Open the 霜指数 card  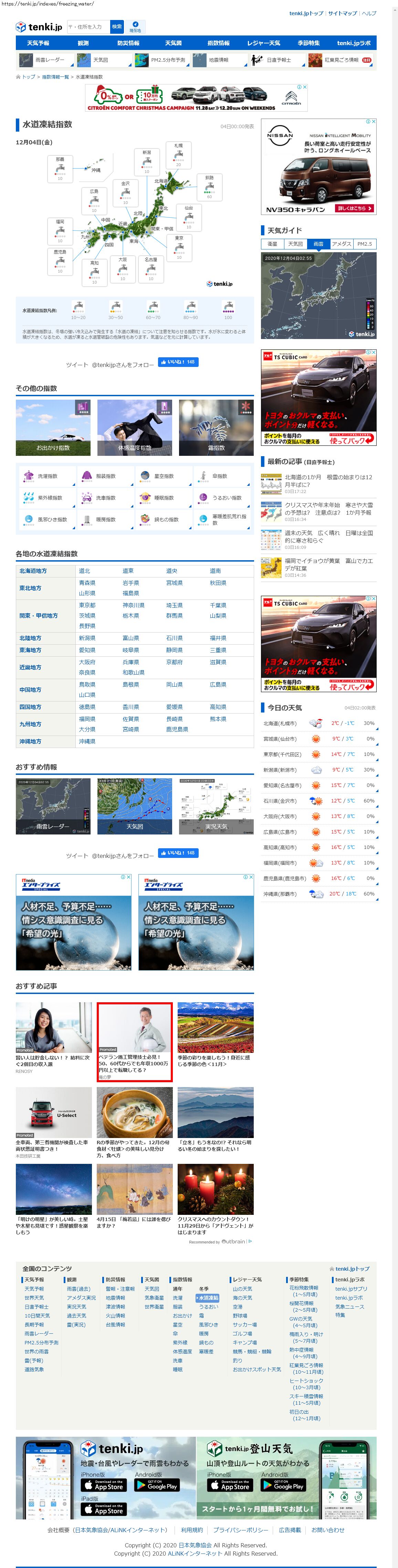click(216, 427)
